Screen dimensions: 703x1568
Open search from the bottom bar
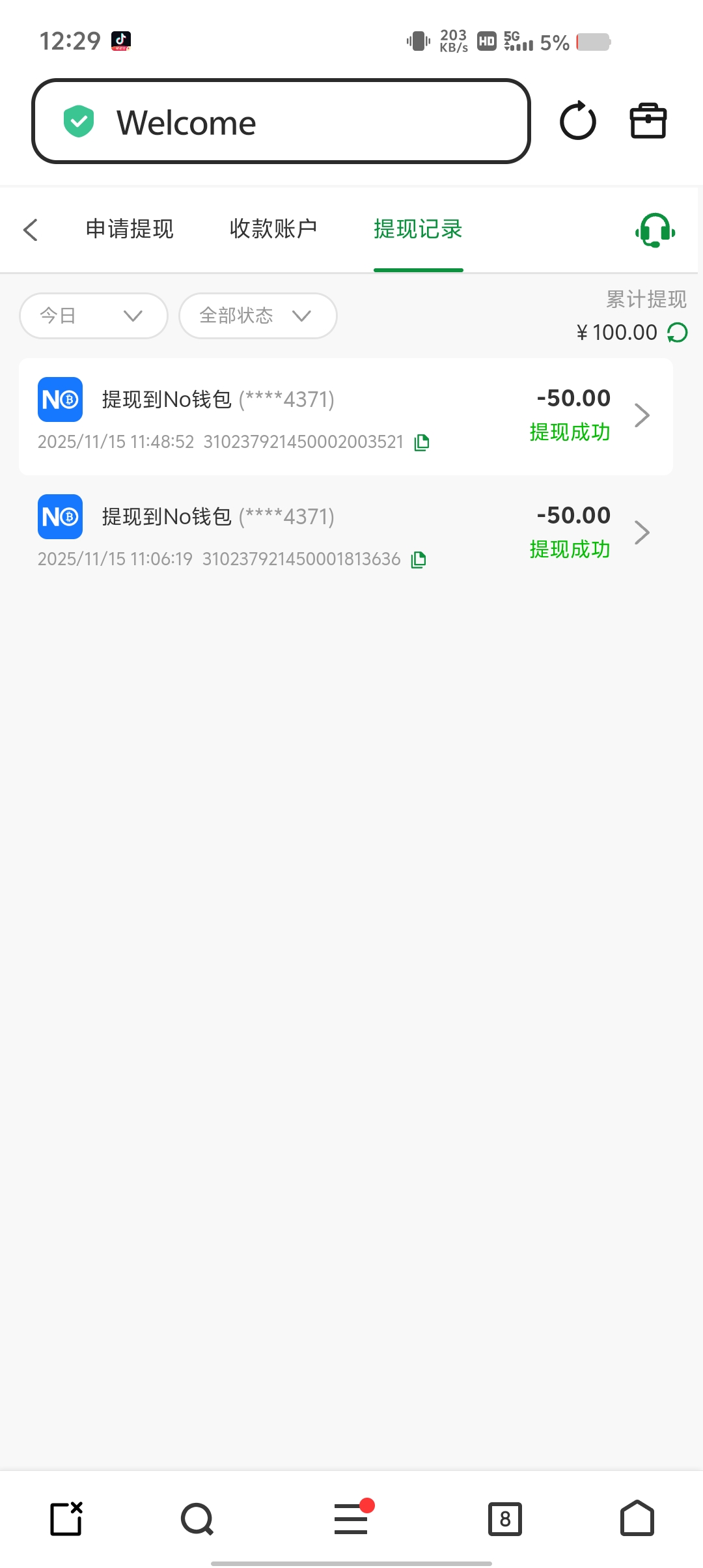coord(197,1519)
